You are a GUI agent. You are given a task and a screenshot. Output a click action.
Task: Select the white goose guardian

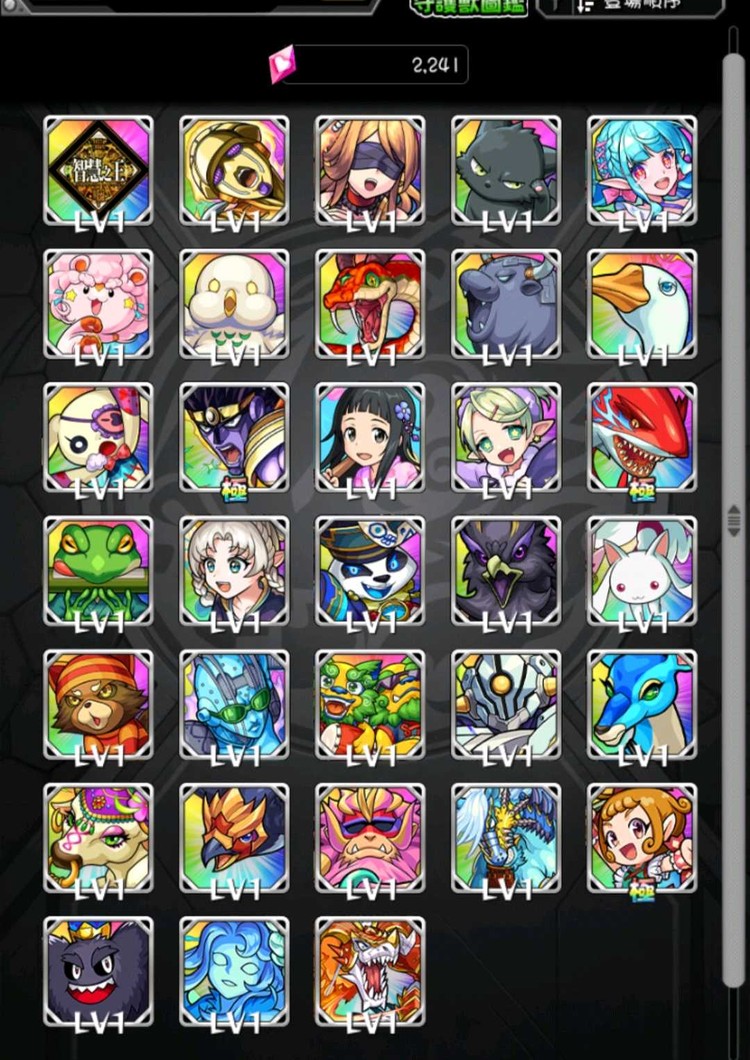tap(642, 304)
